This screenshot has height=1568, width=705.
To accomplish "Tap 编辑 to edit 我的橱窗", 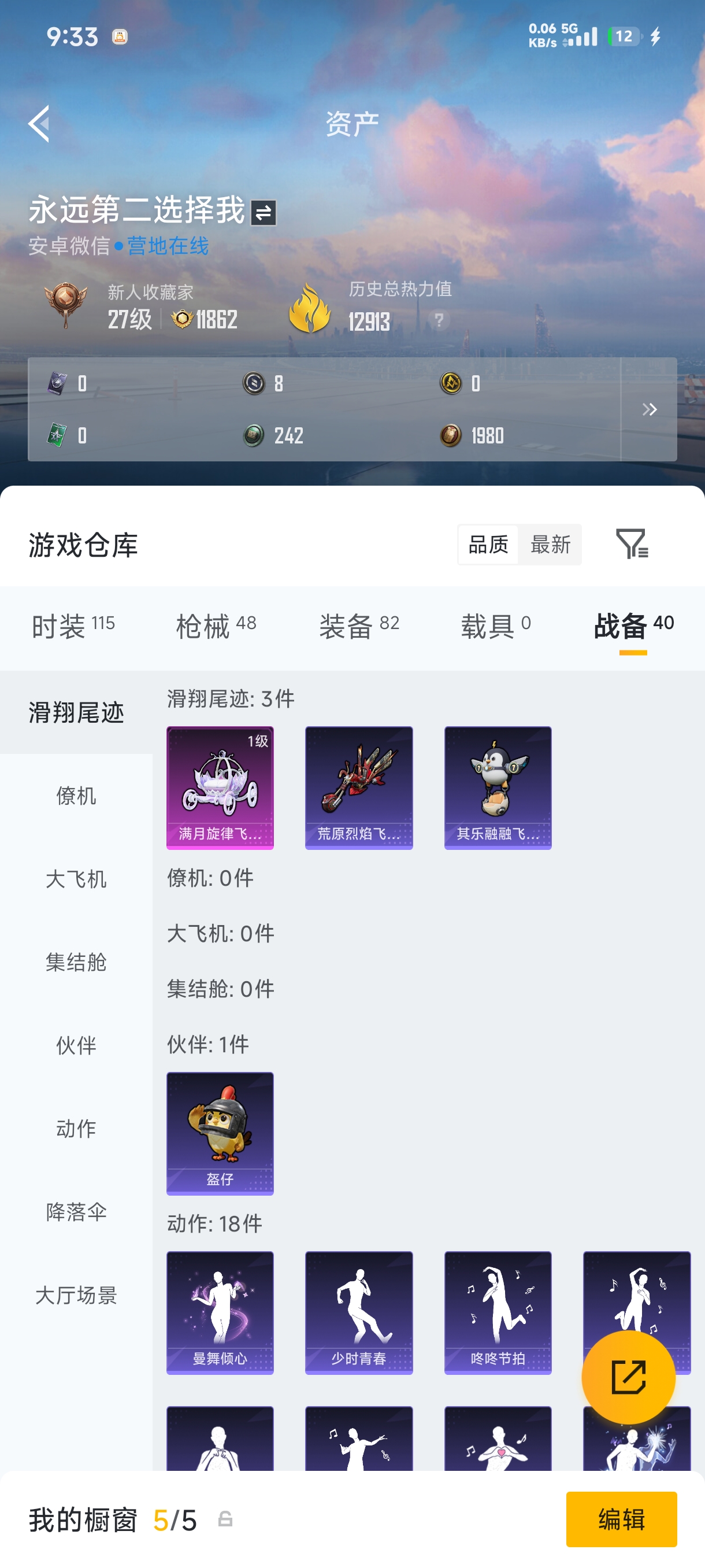I will point(621,1519).
